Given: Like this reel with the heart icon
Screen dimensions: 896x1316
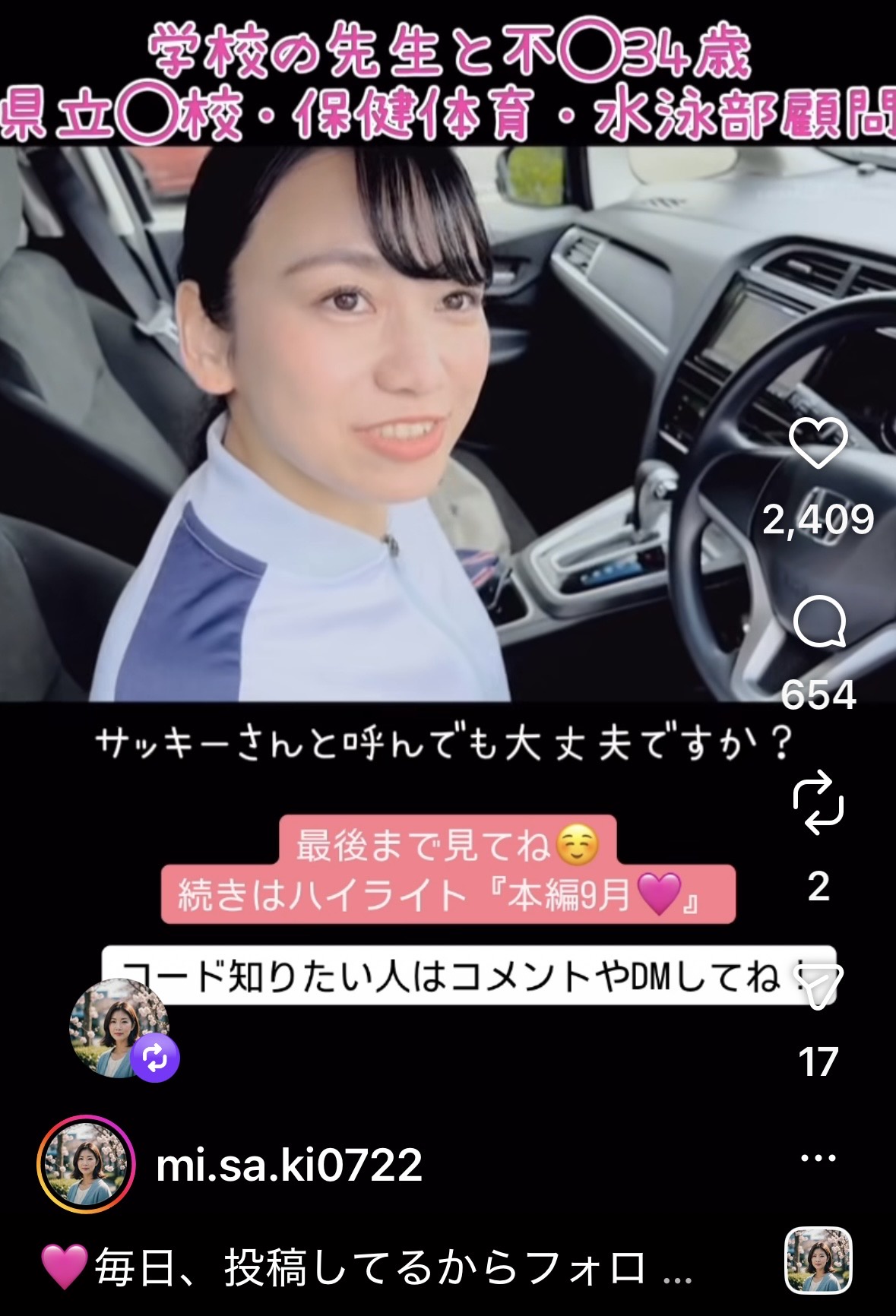Looking at the screenshot, I should pyautogui.click(x=818, y=443).
